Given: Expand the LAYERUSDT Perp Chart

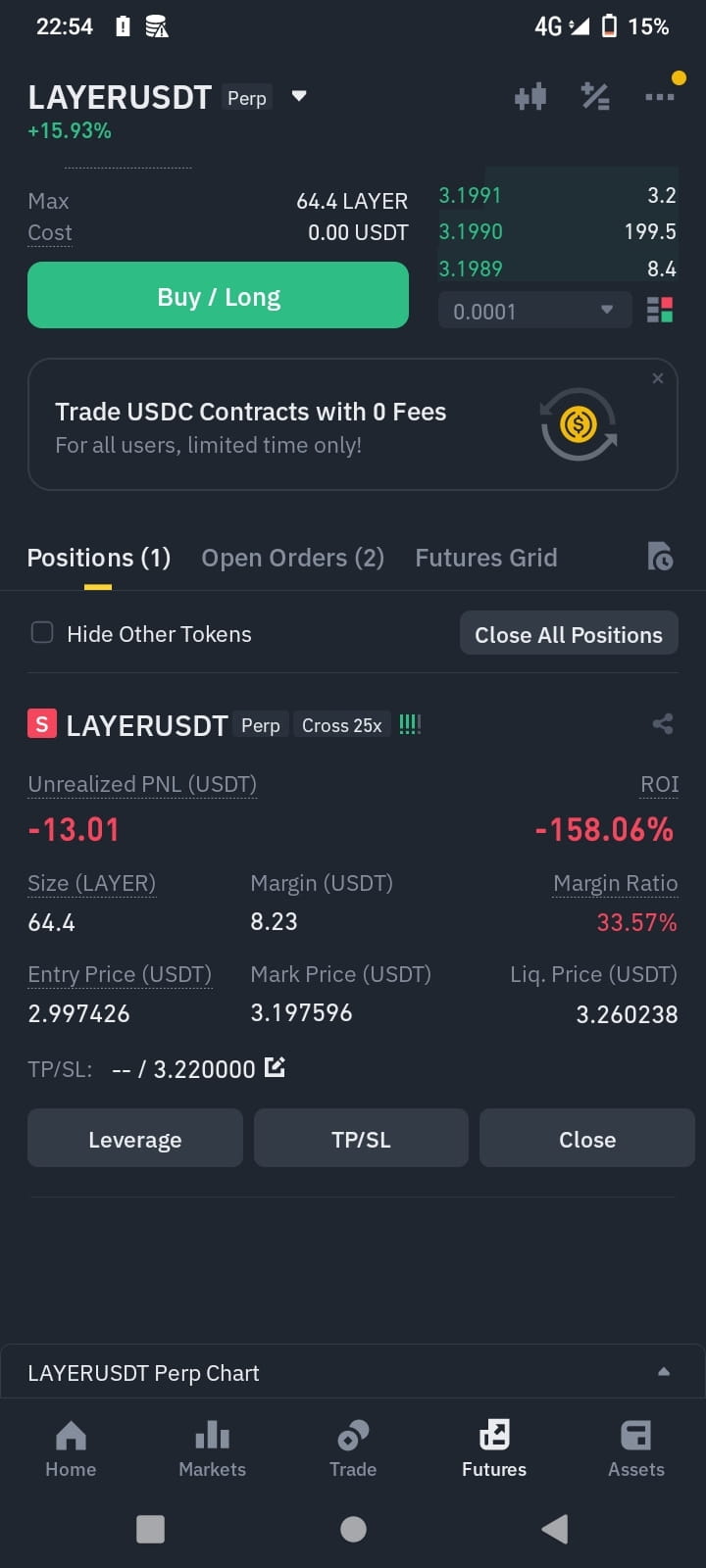Looking at the screenshot, I should point(353,1372).
